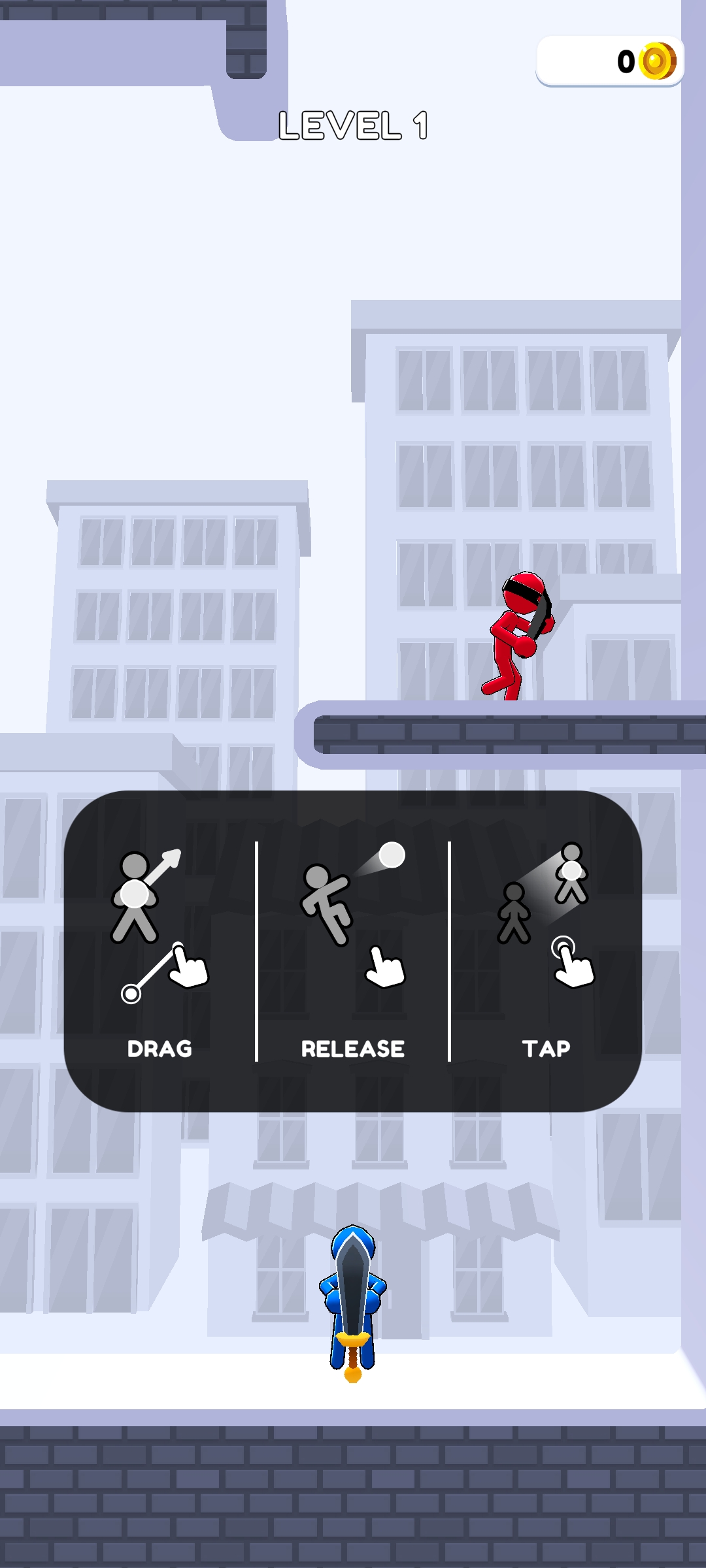Tap the blue sword-wielding stickman
This screenshot has width=706, height=1568.
coord(353,1300)
